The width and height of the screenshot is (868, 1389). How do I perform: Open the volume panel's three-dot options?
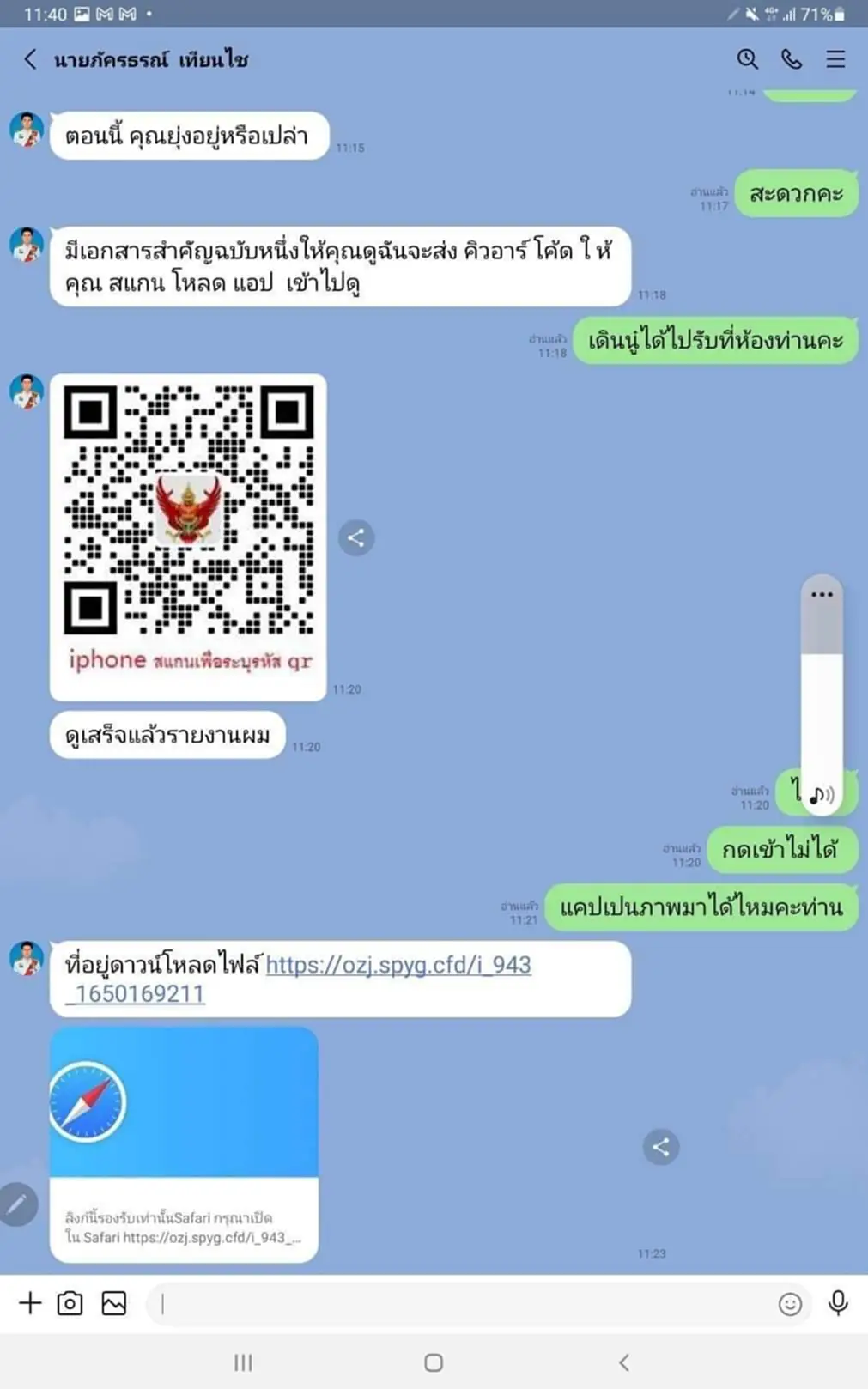pyautogui.click(x=822, y=594)
